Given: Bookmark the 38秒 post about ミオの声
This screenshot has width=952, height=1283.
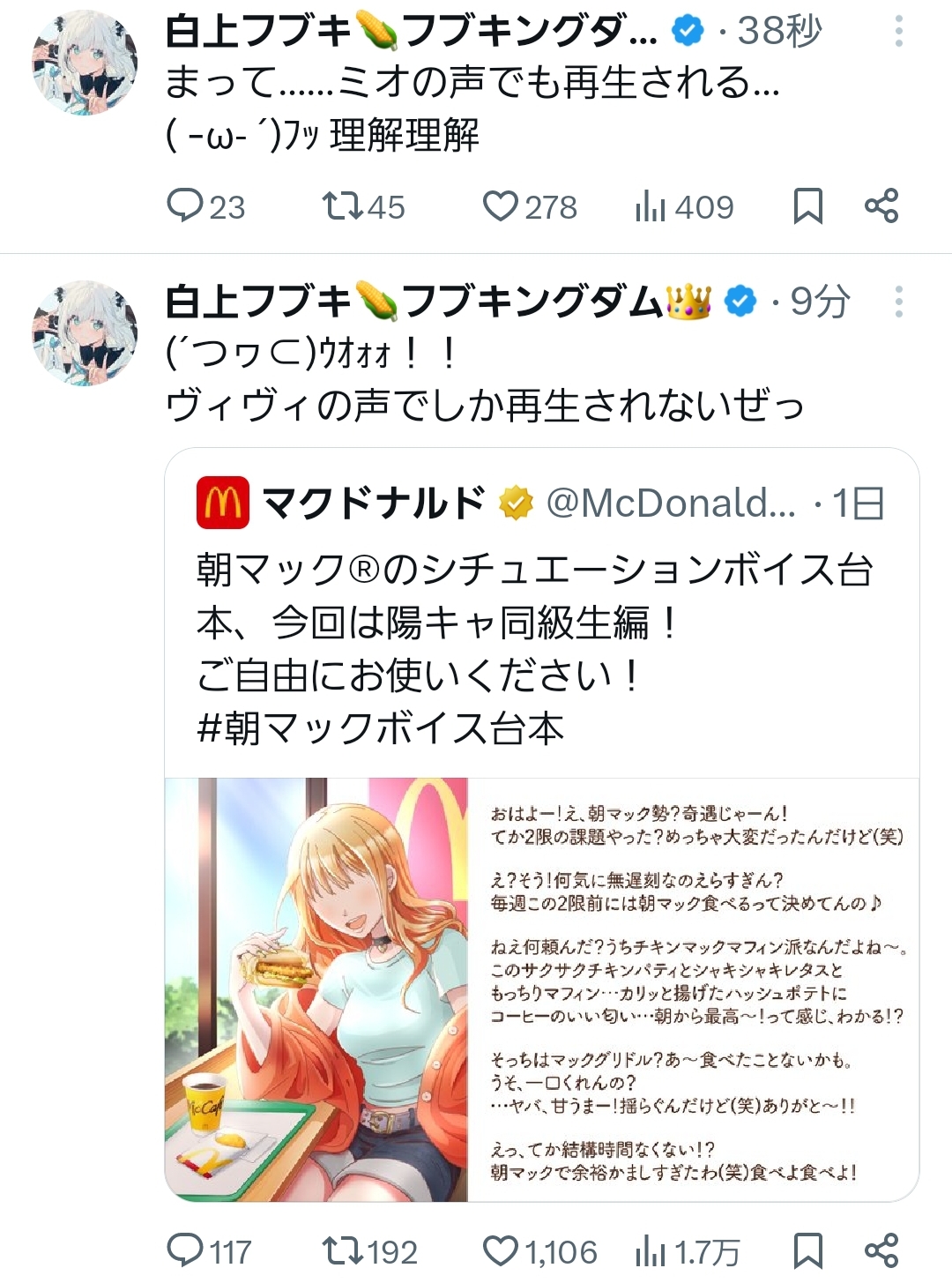Looking at the screenshot, I should coord(808,206).
